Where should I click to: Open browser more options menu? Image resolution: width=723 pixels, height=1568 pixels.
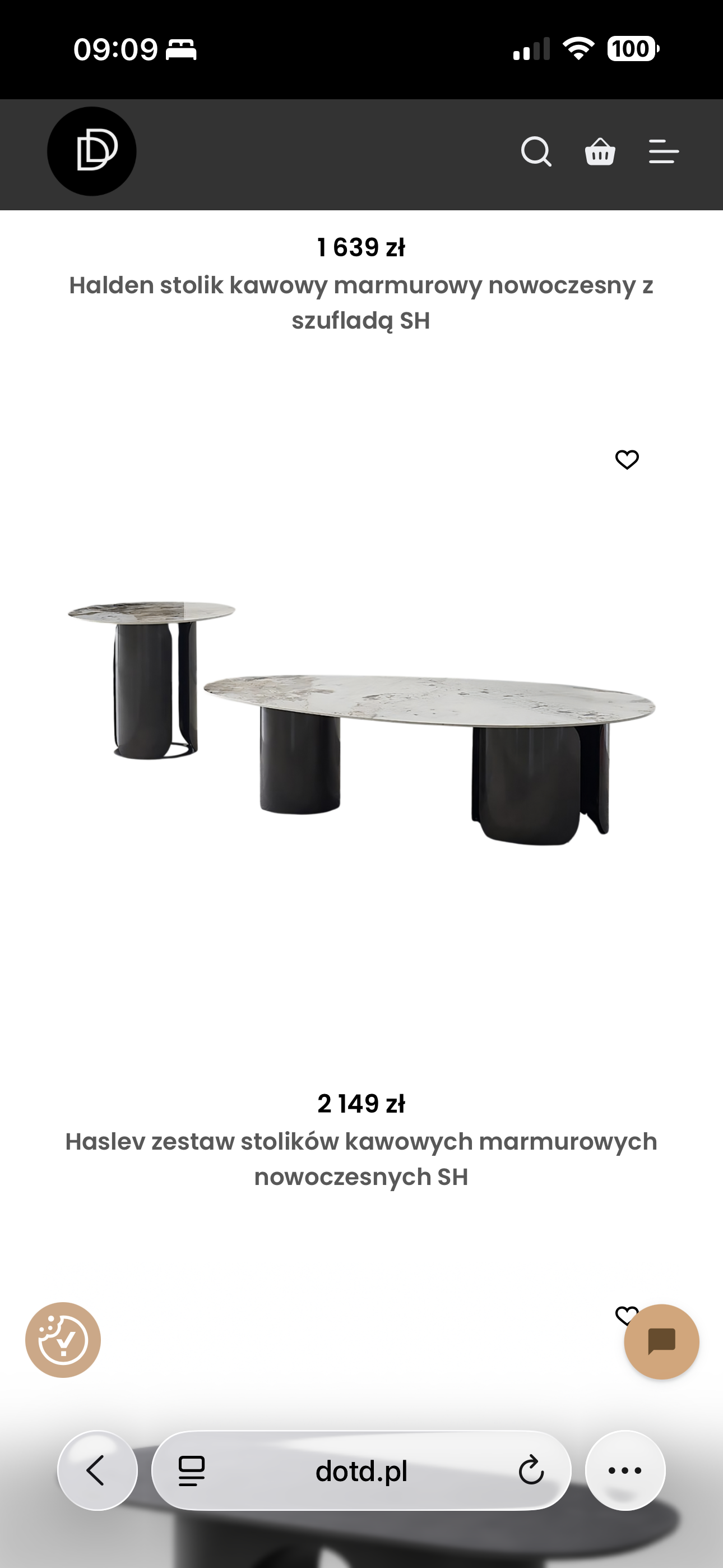click(x=625, y=1470)
